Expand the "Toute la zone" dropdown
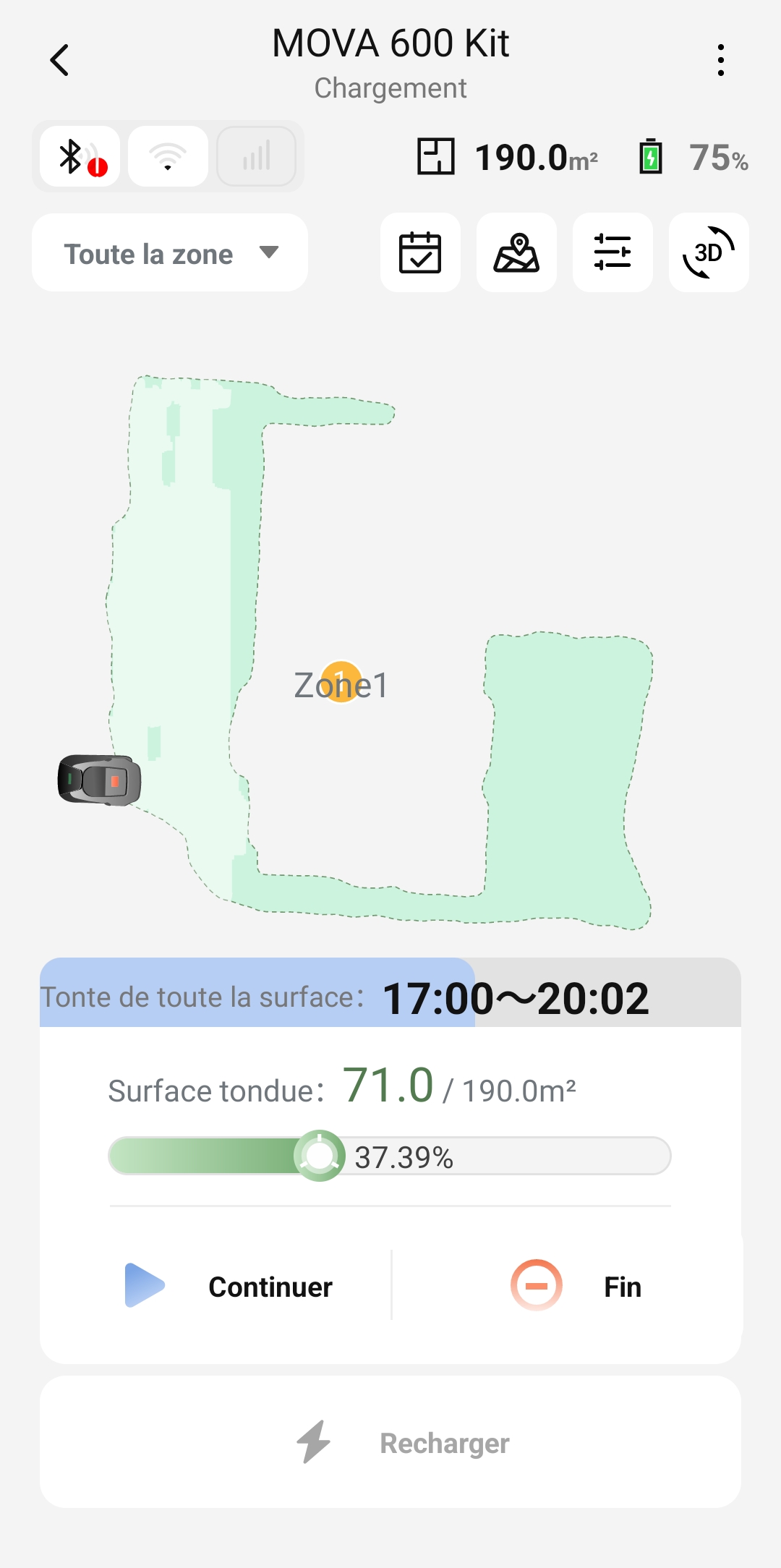 (x=170, y=253)
